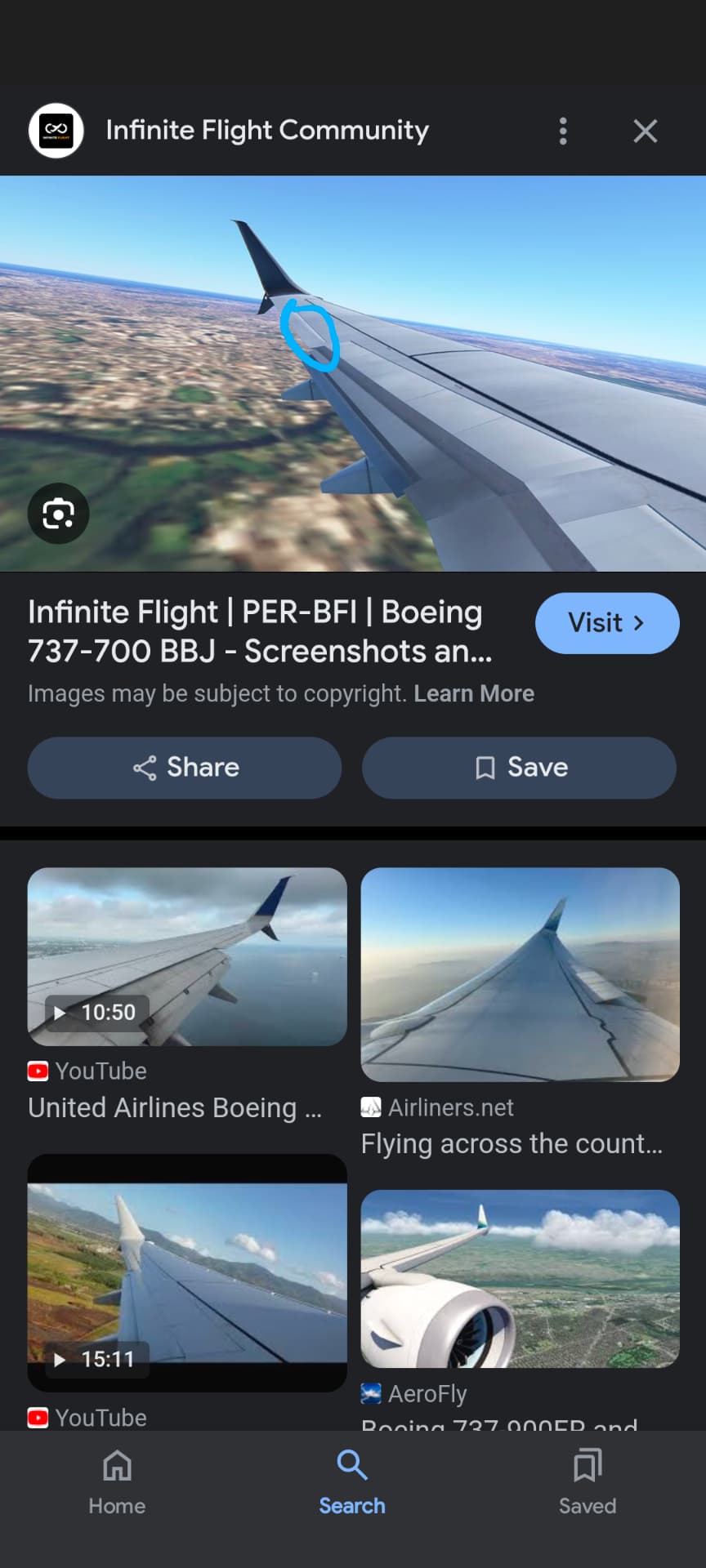
Task: Play the 15:11 YouTube video
Action: click(x=187, y=1272)
